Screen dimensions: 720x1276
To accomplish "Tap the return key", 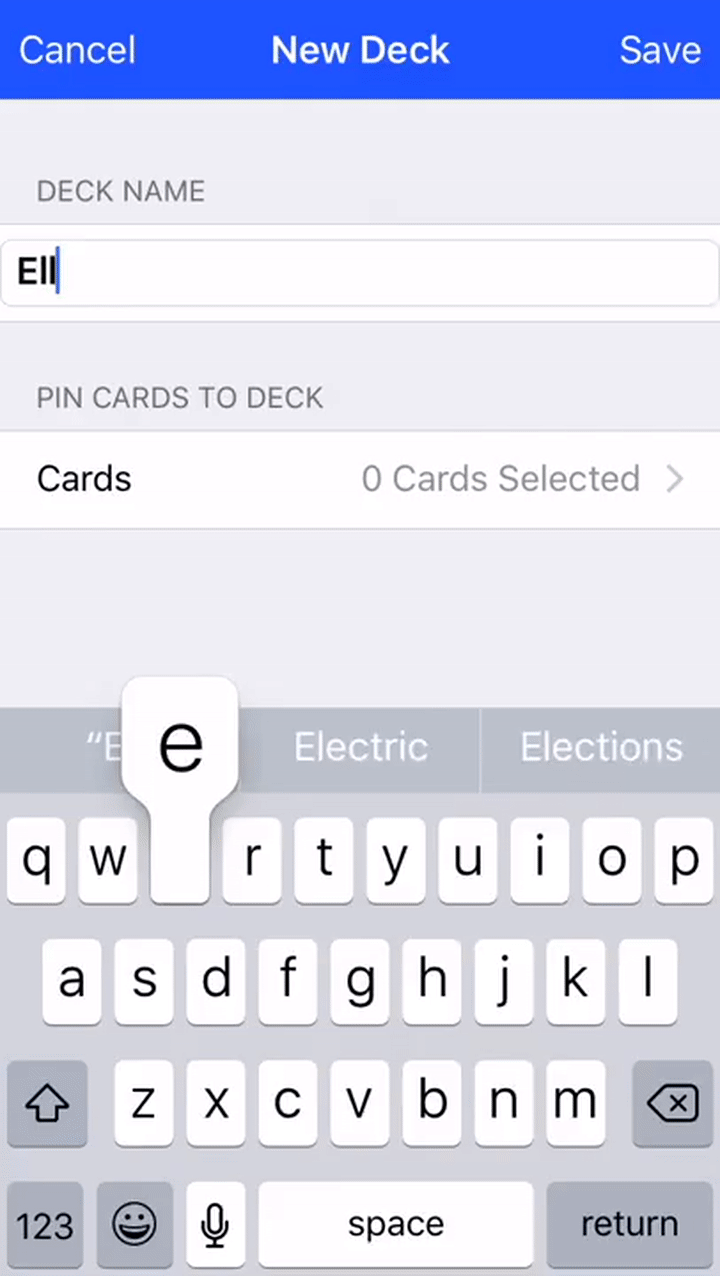I will pos(630,1225).
